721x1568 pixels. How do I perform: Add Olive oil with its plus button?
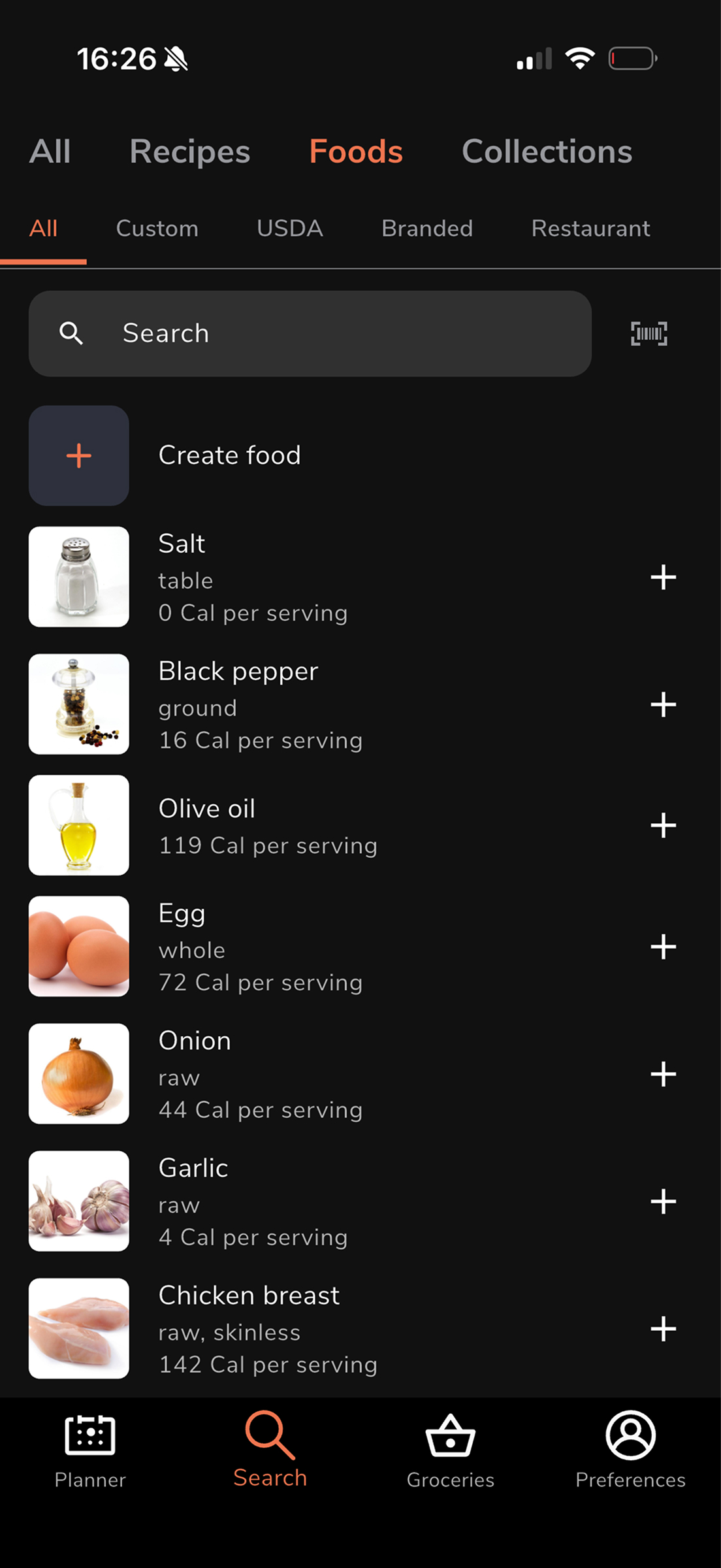(x=665, y=825)
